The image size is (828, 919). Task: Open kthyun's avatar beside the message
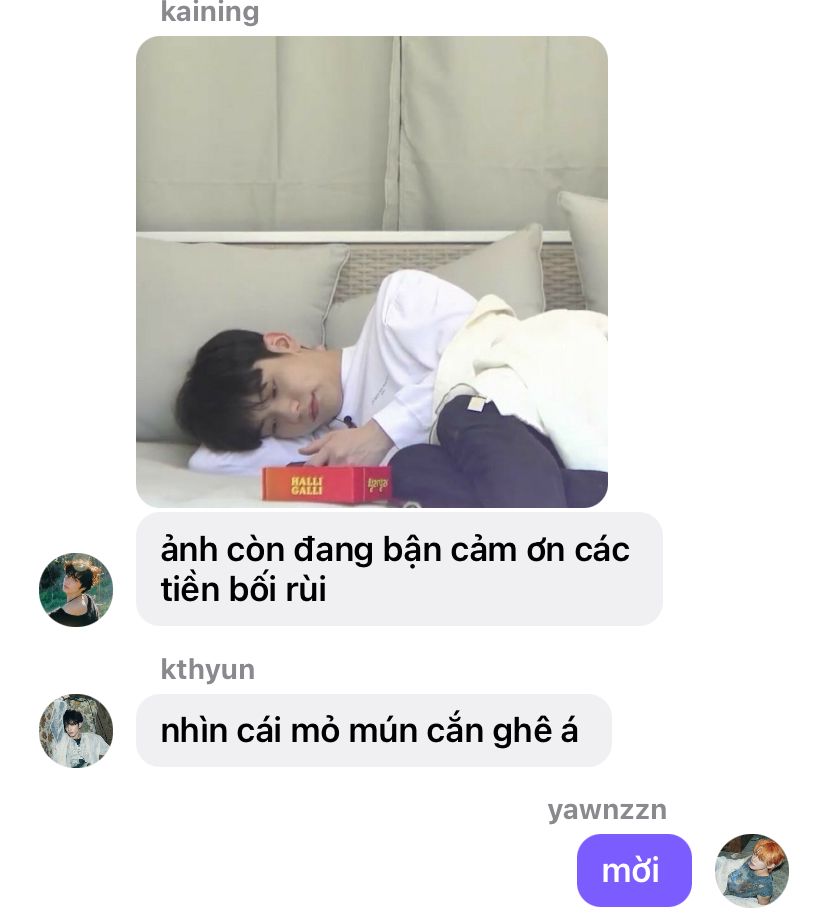coord(76,731)
